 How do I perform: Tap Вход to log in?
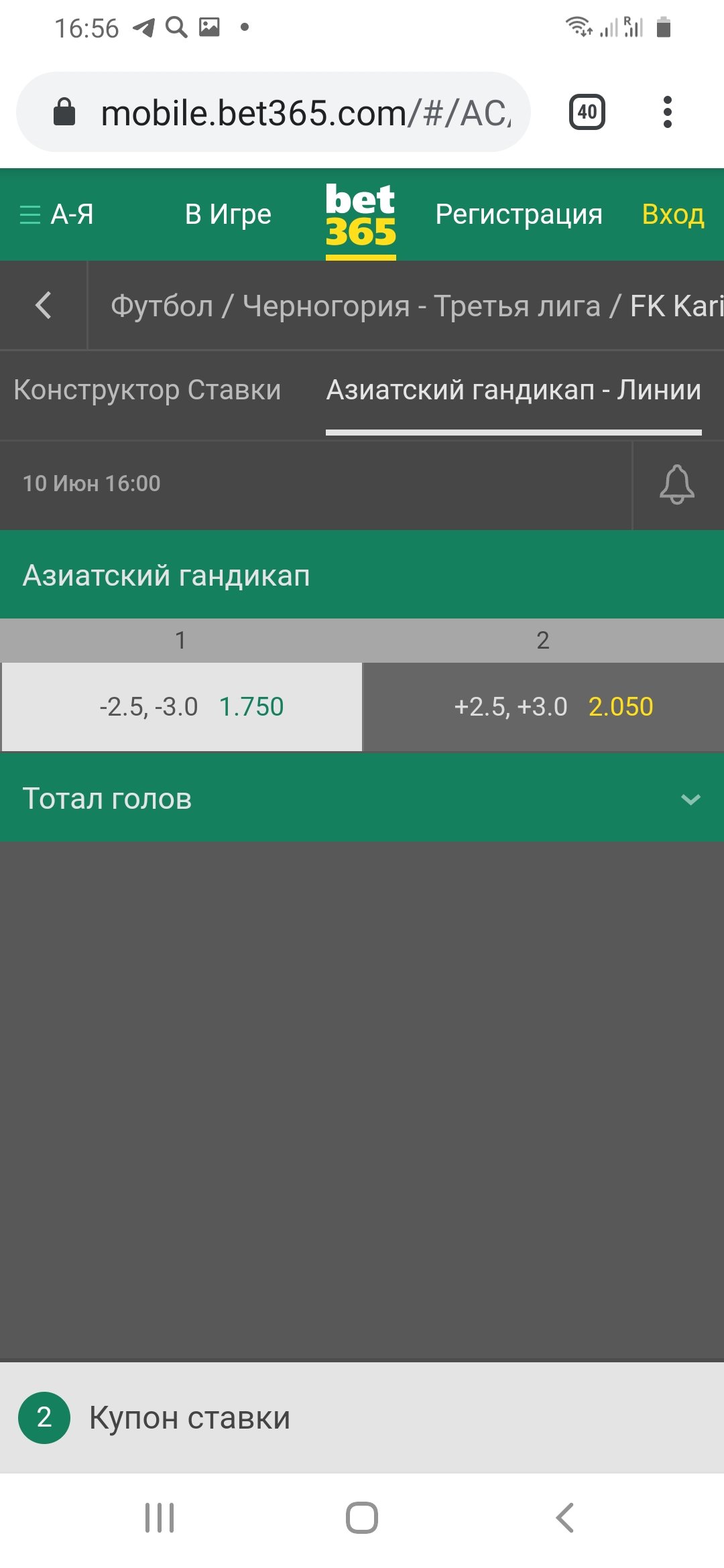pos(672,214)
